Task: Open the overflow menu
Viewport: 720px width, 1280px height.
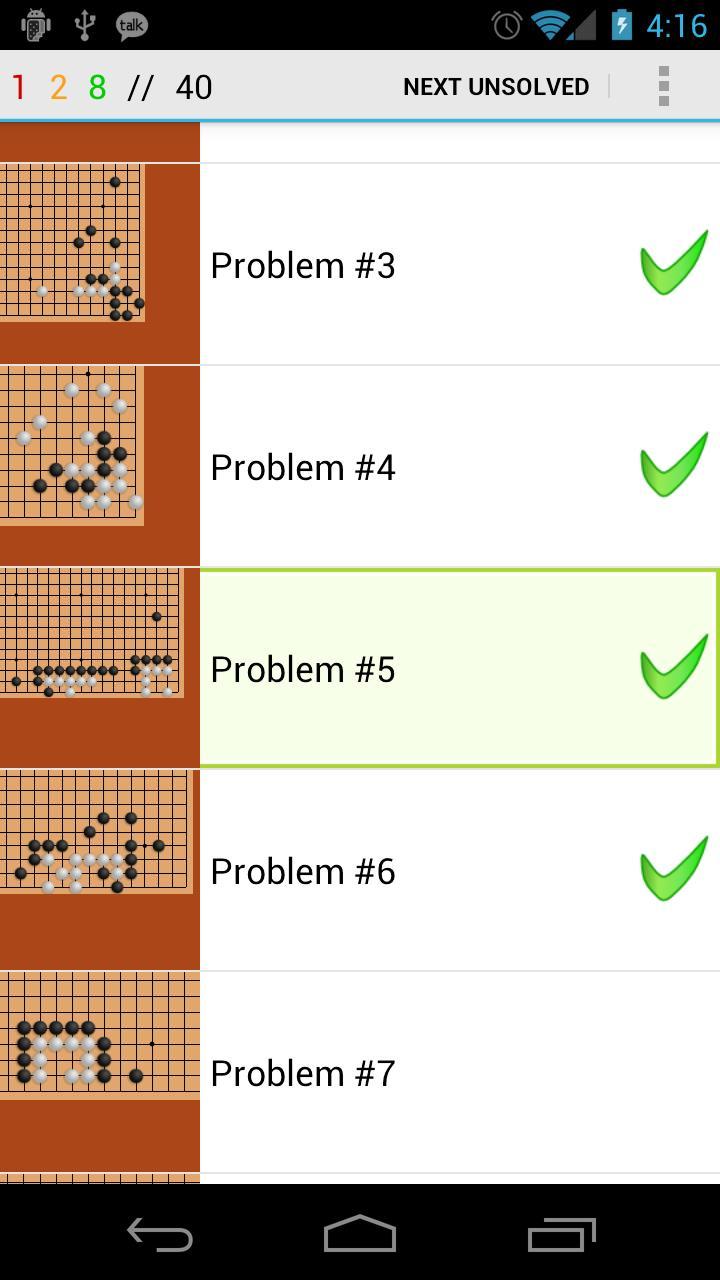Action: point(663,87)
